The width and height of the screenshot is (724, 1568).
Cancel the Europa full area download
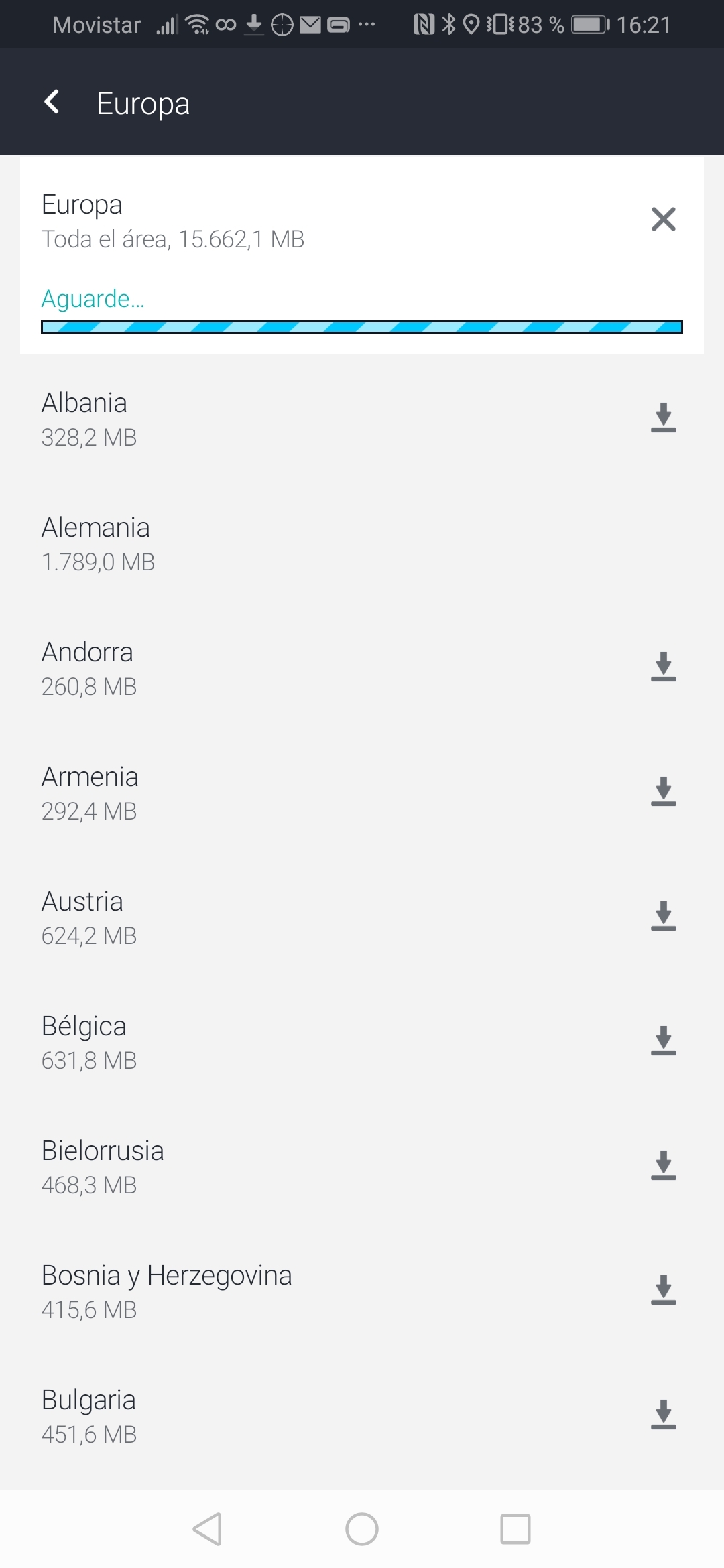click(663, 219)
